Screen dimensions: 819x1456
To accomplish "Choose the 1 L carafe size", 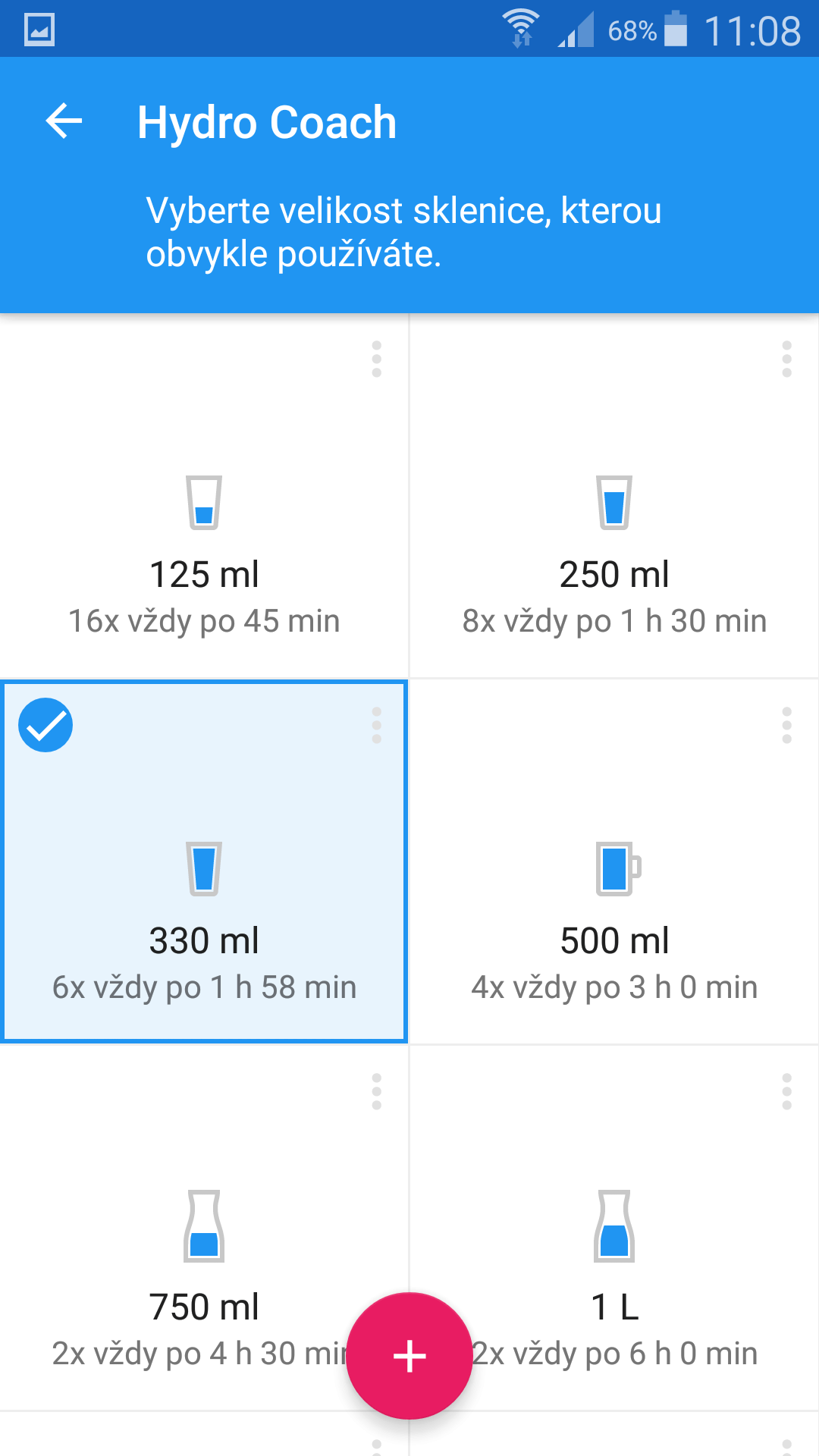I will [614, 1228].
